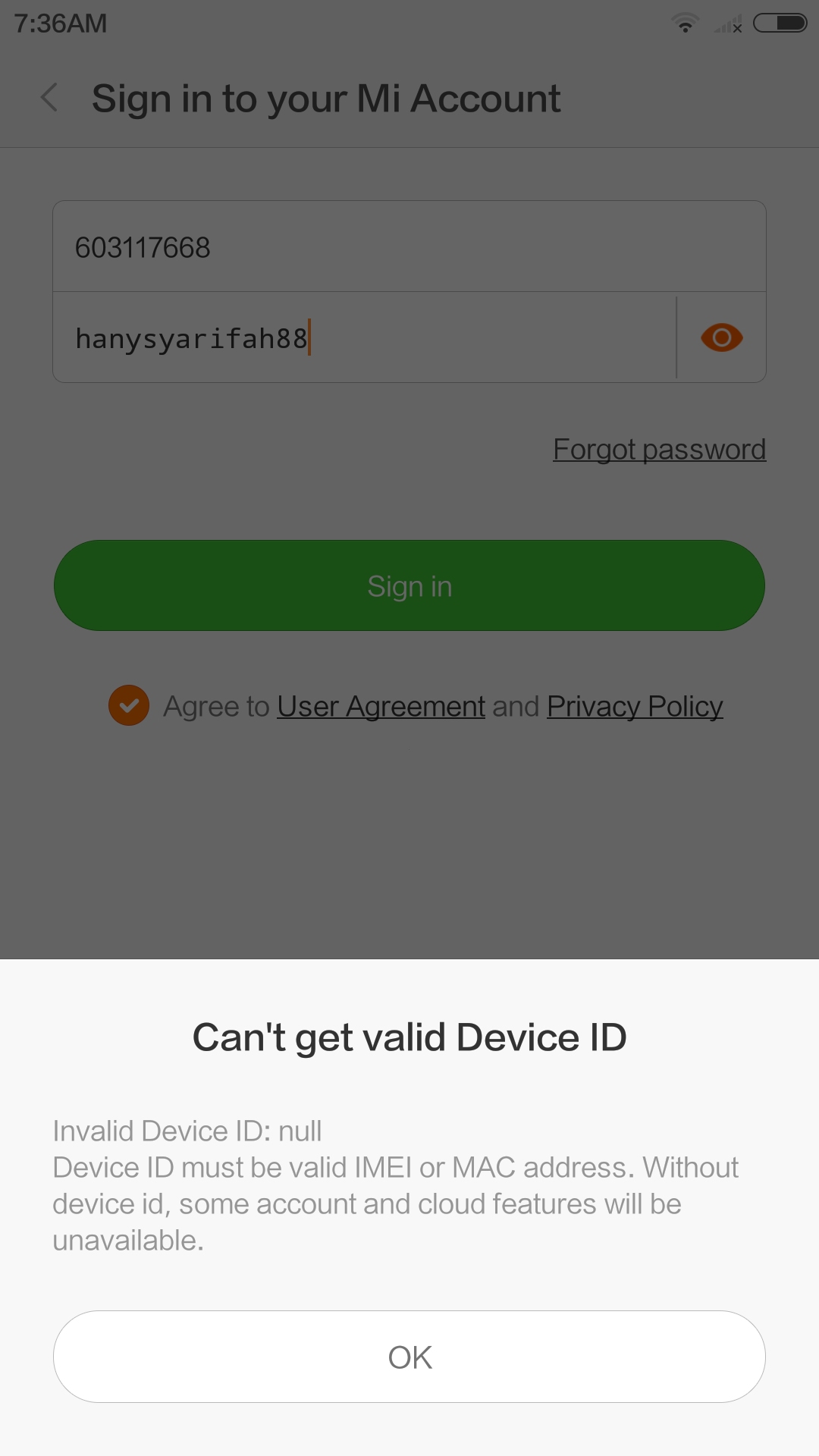The height and width of the screenshot is (1456, 819).
Task: Dismiss the dialog with OK
Action: (409, 1357)
